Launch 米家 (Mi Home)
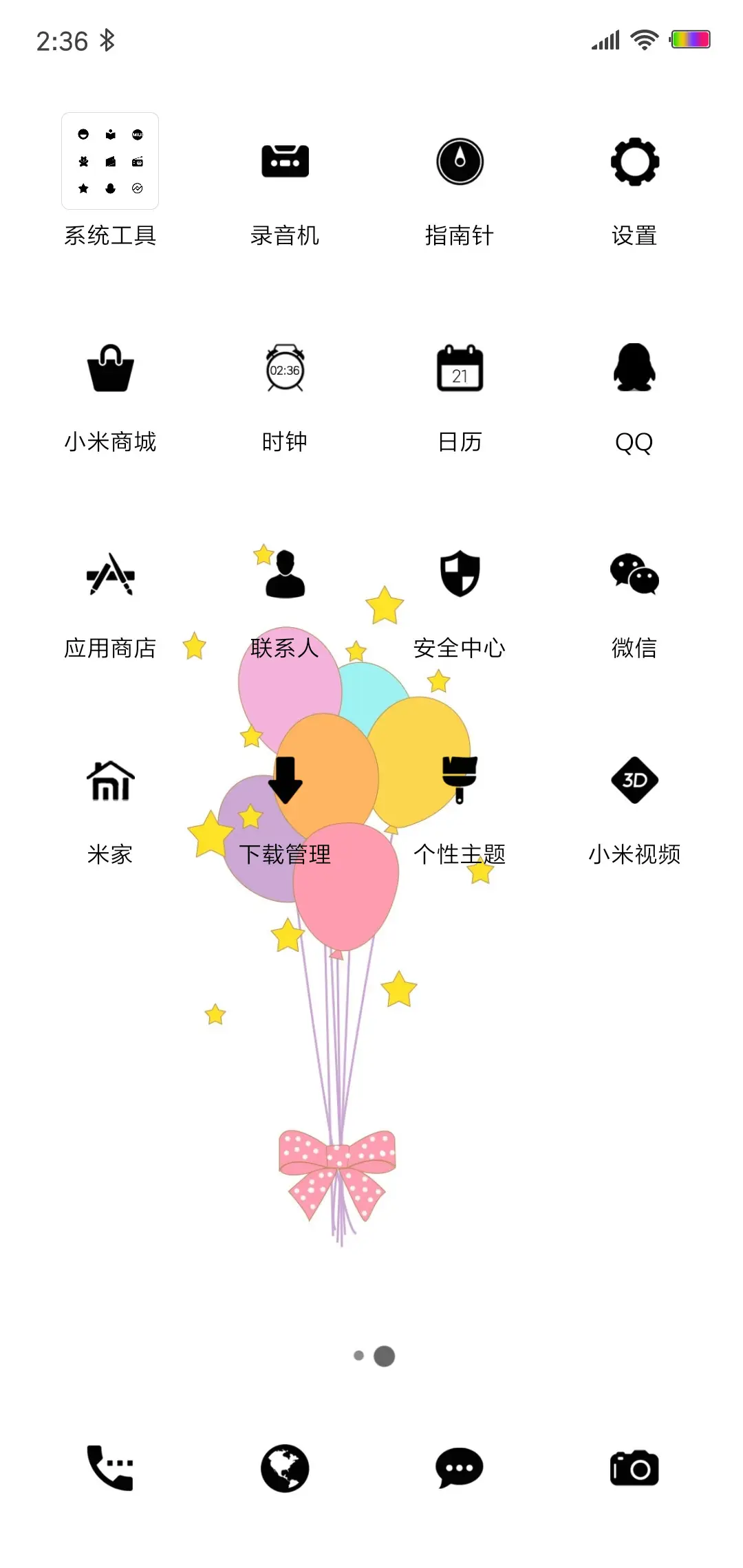Screen dimensions: 743x1568 (x=110, y=782)
